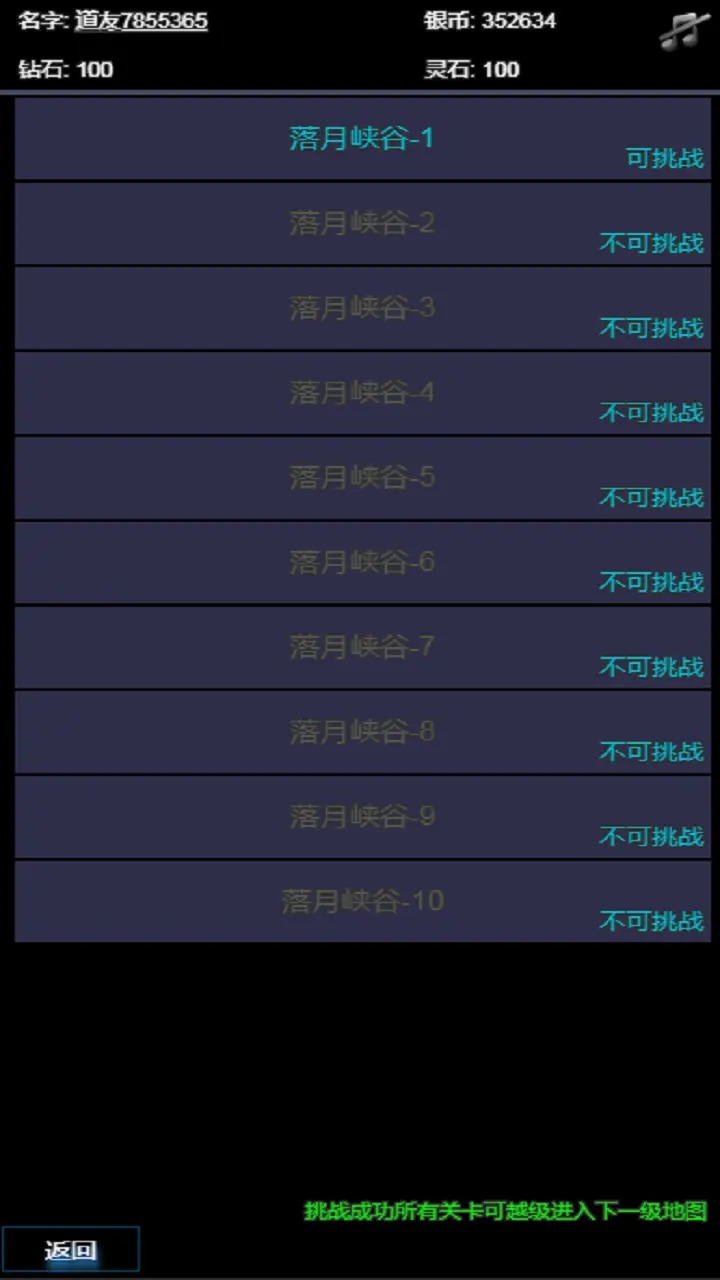The height and width of the screenshot is (1280, 720).
Task: Open level 落月峡谷-6 row
Action: pyautogui.click(x=362, y=562)
